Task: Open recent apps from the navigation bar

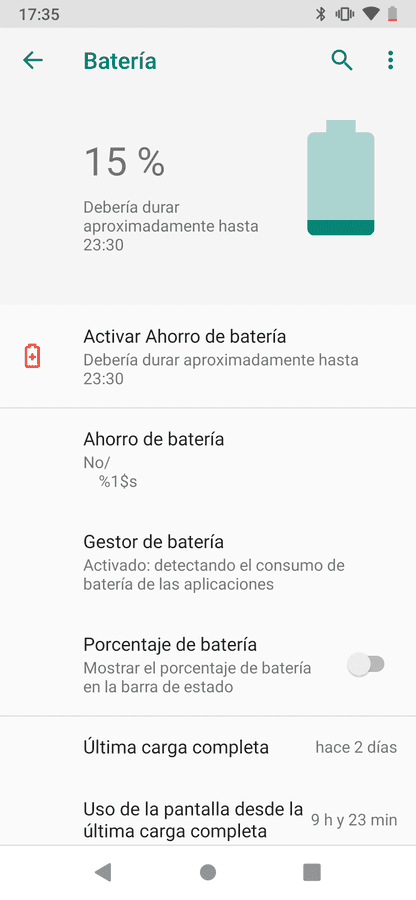Action: [x=312, y=872]
